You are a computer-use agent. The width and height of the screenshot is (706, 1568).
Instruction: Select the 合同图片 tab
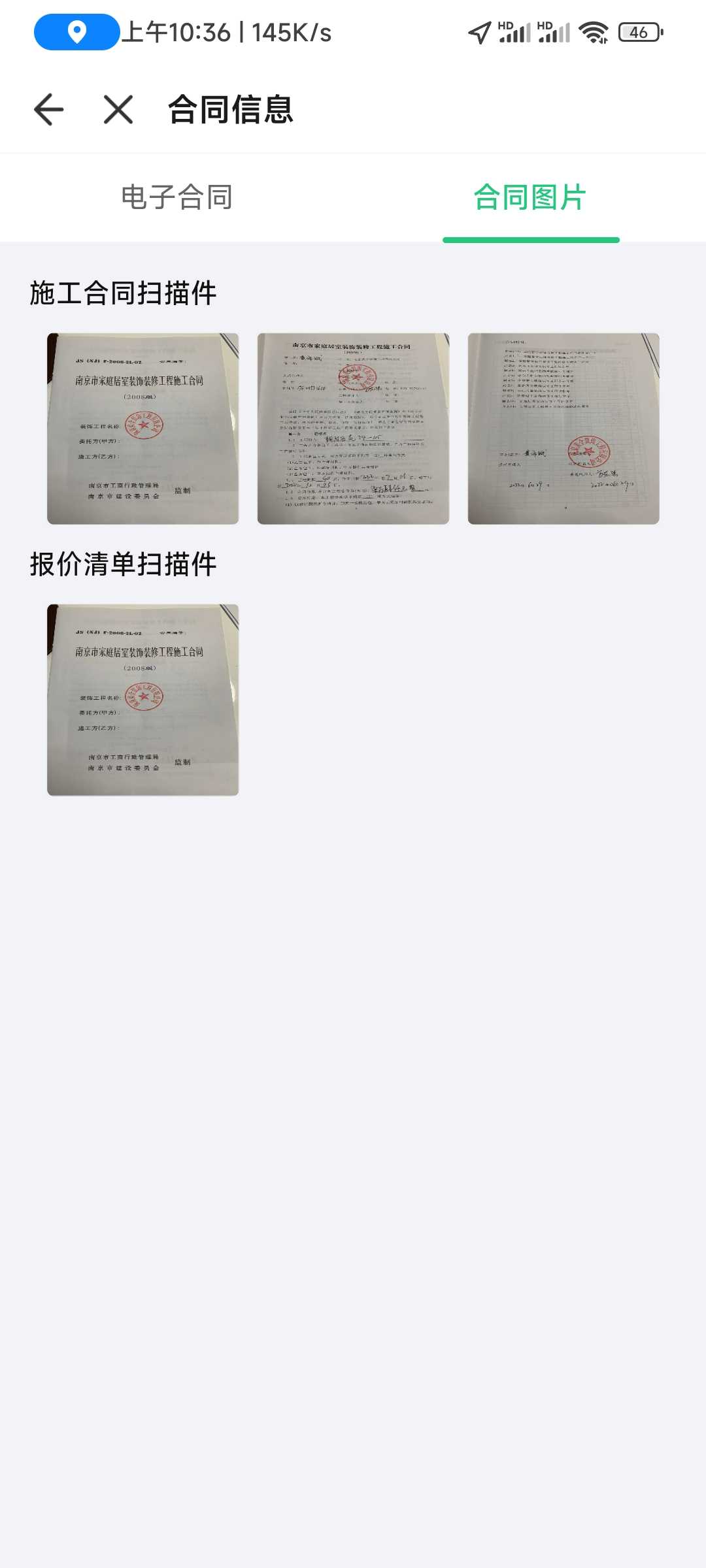(x=530, y=197)
